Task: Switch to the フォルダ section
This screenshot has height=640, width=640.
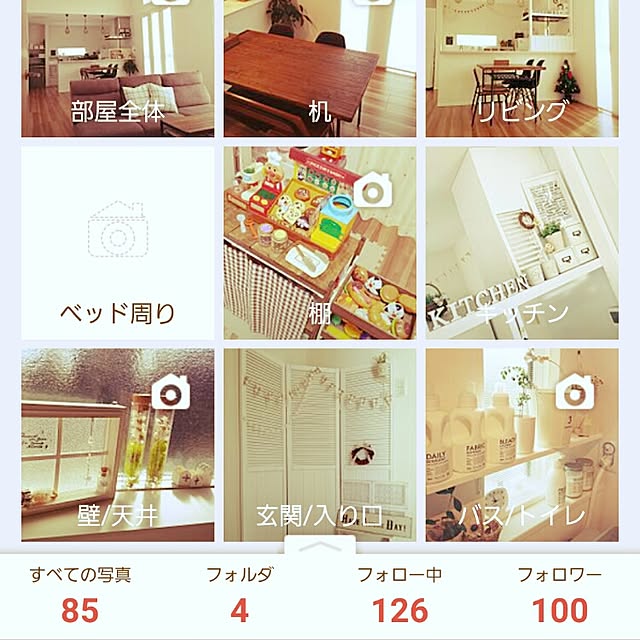Action: tap(239, 593)
